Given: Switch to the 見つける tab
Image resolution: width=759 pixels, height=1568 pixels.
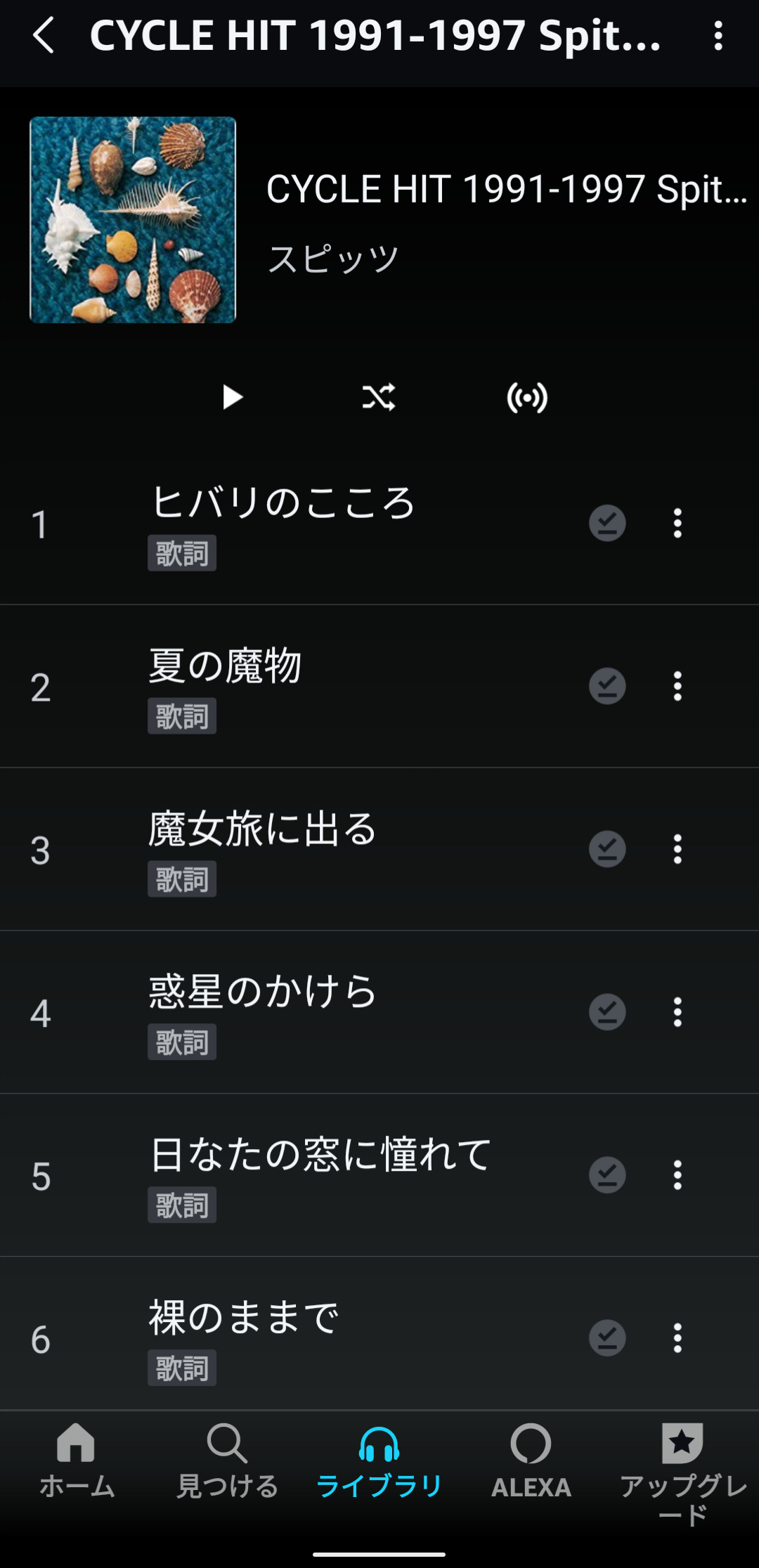Looking at the screenshot, I should click(x=227, y=1462).
